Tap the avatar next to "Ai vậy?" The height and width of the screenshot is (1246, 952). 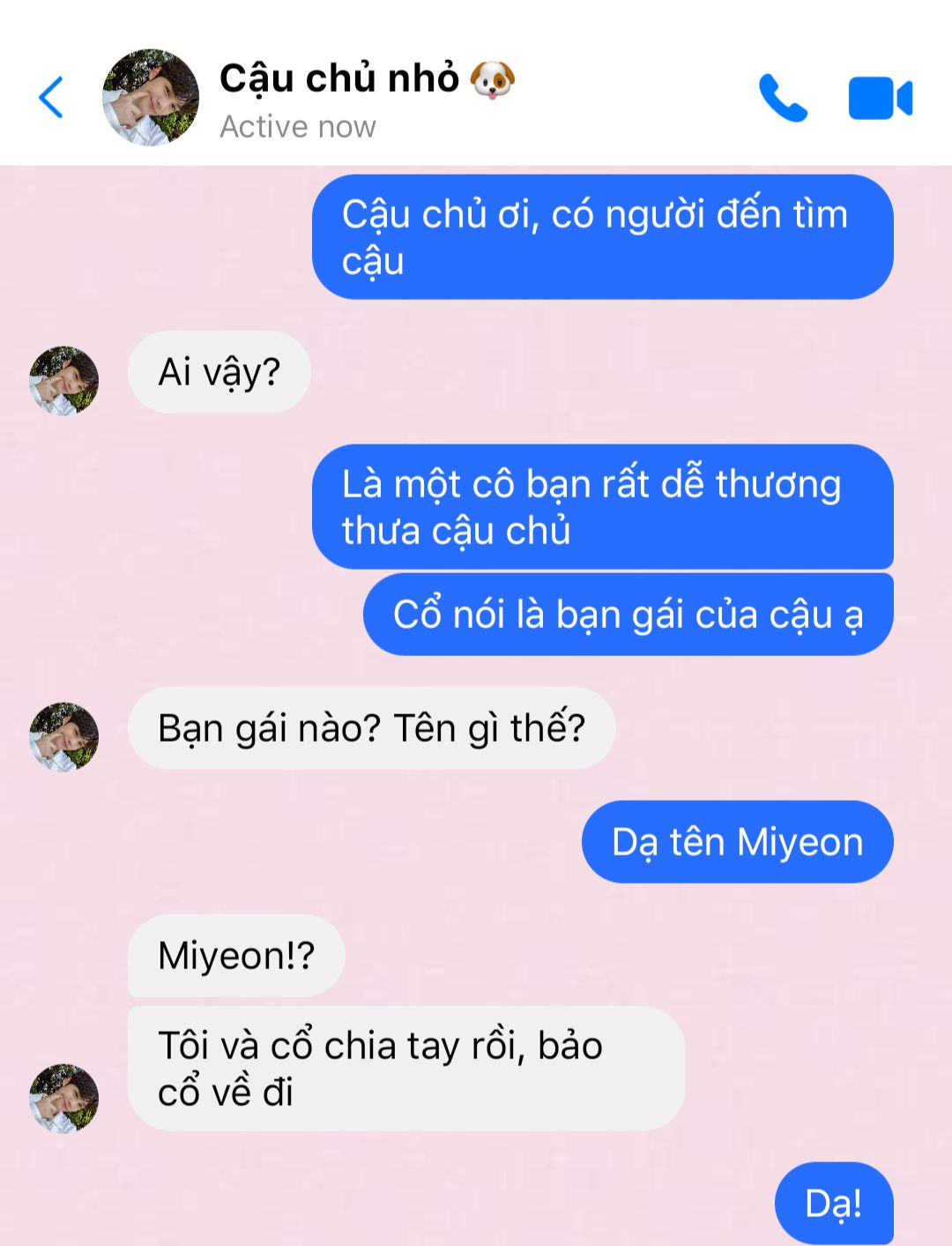pyautogui.click(x=63, y=380)
